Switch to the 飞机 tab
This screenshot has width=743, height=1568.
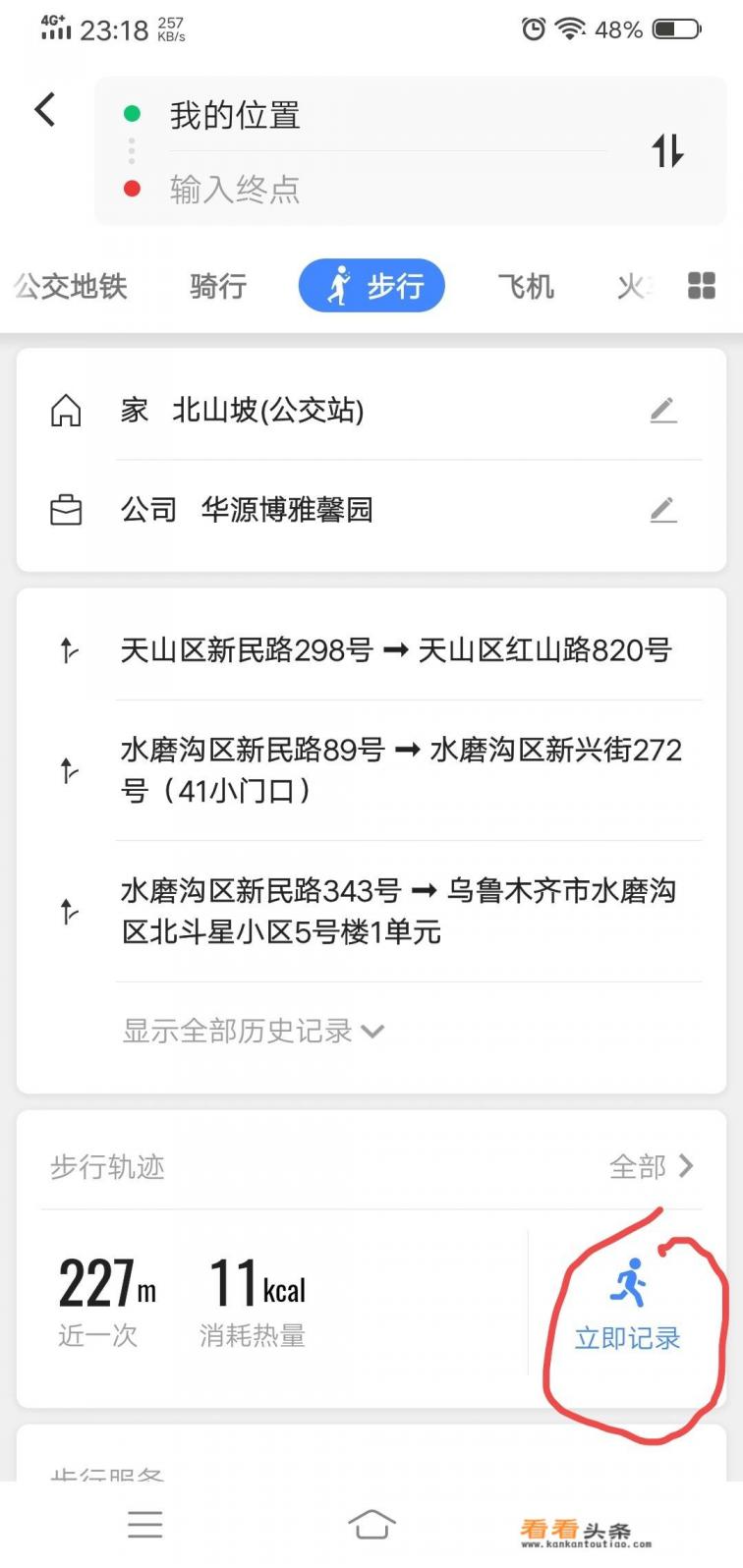(525, 287)
